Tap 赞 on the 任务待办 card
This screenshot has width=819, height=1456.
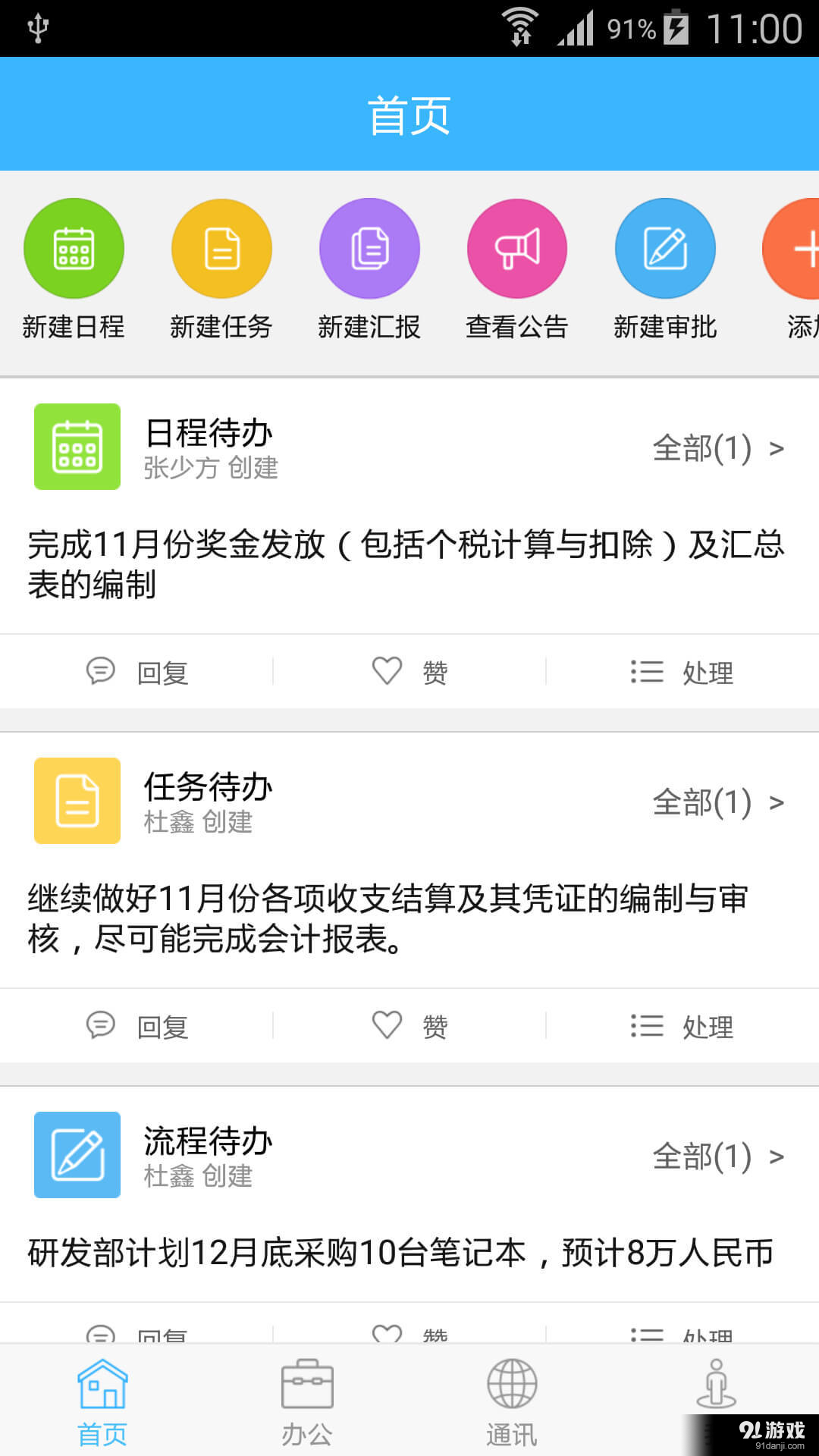(409, 1025)
